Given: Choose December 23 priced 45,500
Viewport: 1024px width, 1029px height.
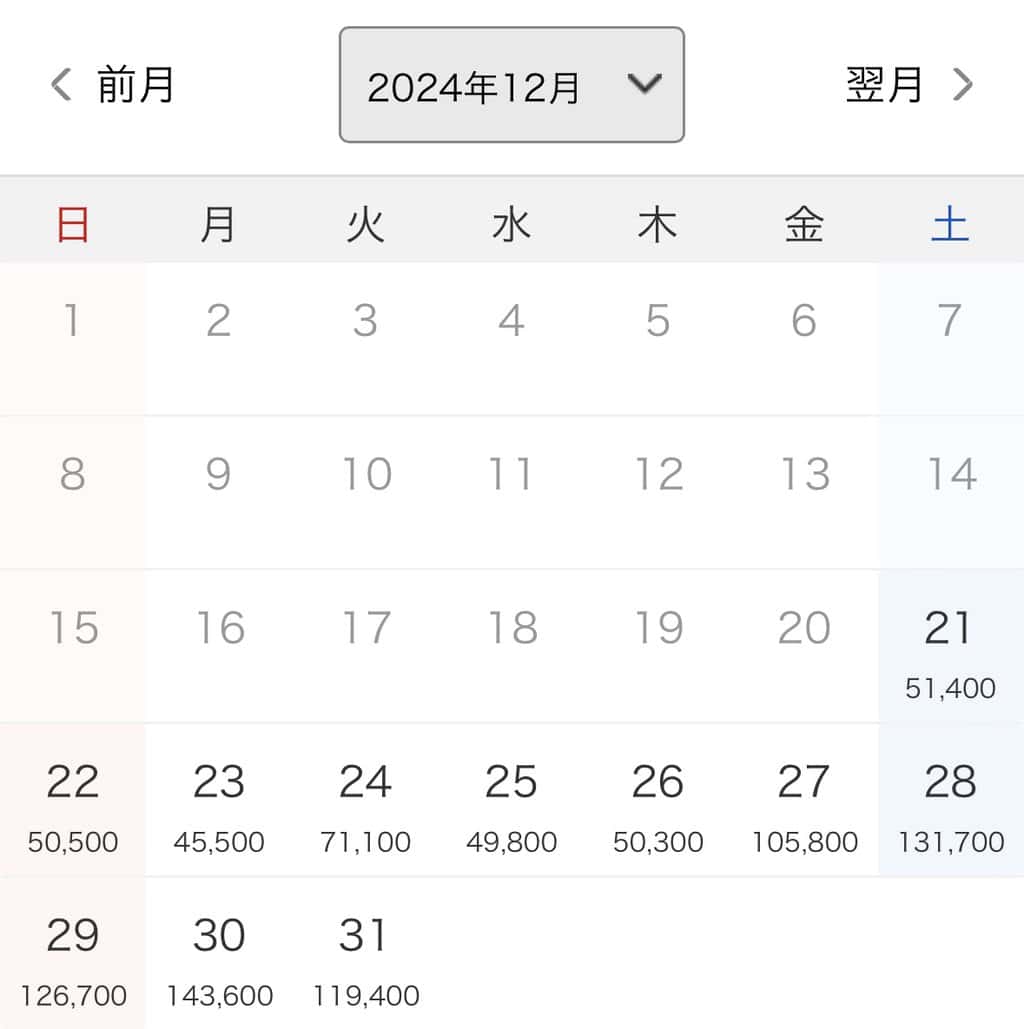Looking at the screenshot, I should click(x=219, y=802).
